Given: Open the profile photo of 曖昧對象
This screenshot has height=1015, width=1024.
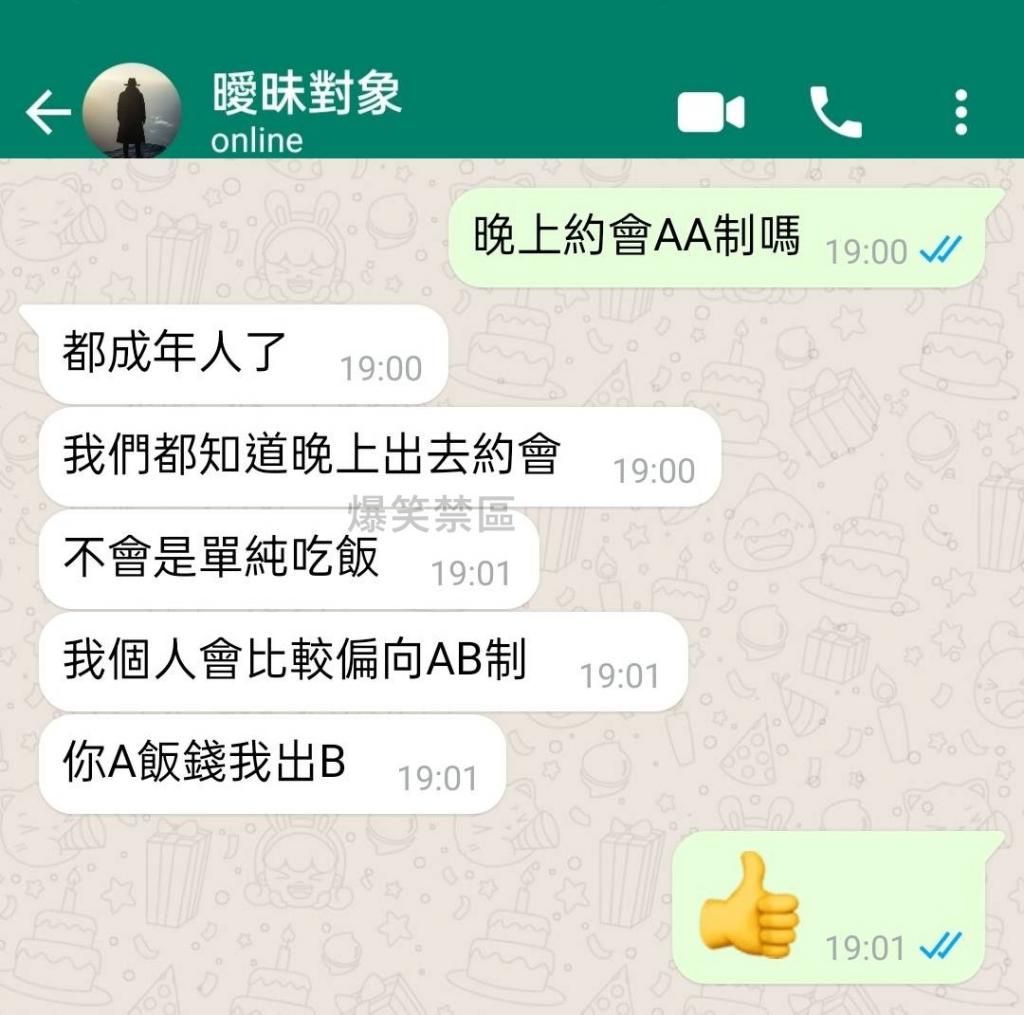Looking at the screenshot, I should point(131,112).
